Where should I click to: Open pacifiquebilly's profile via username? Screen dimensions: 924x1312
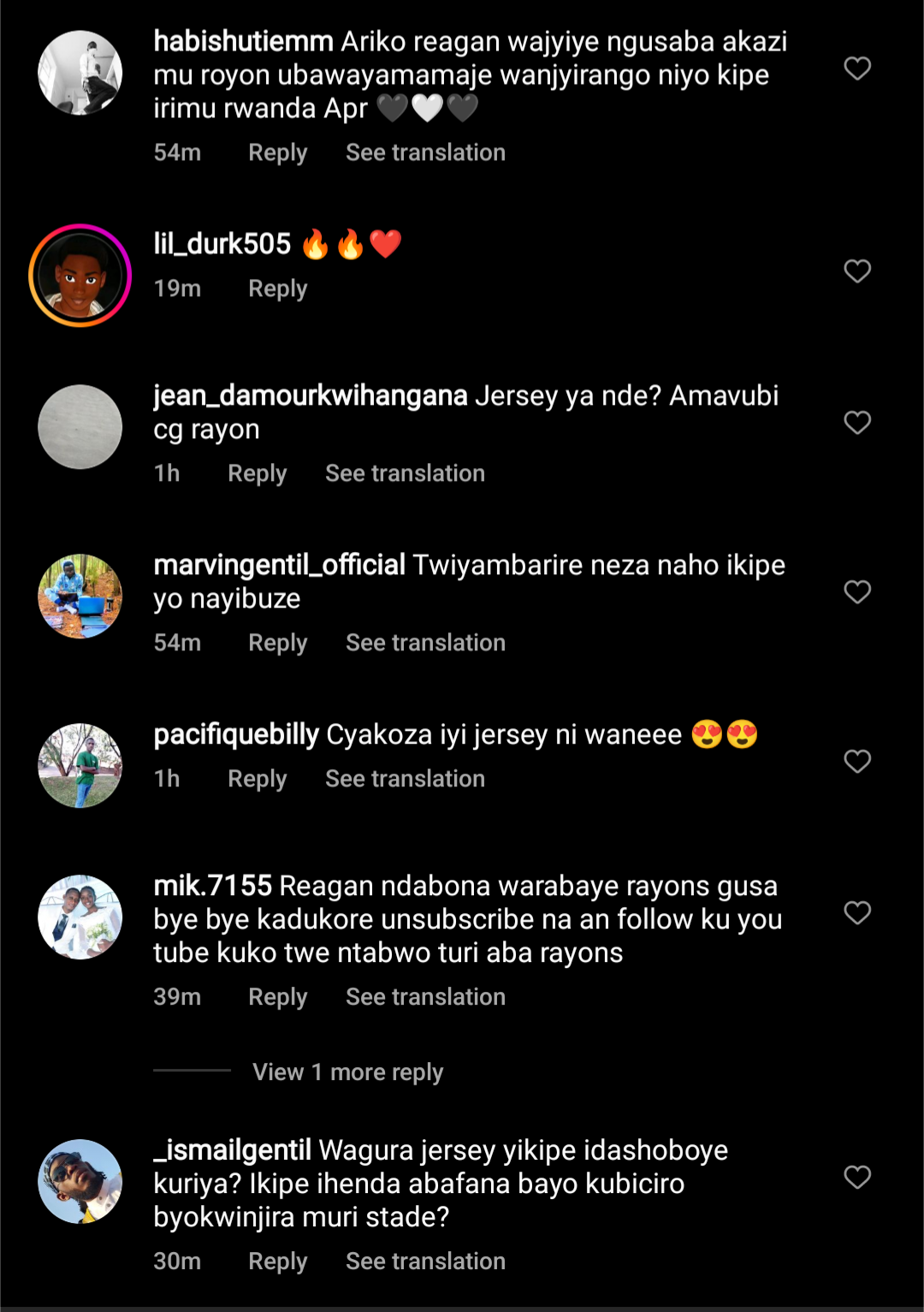click(236, 735)
